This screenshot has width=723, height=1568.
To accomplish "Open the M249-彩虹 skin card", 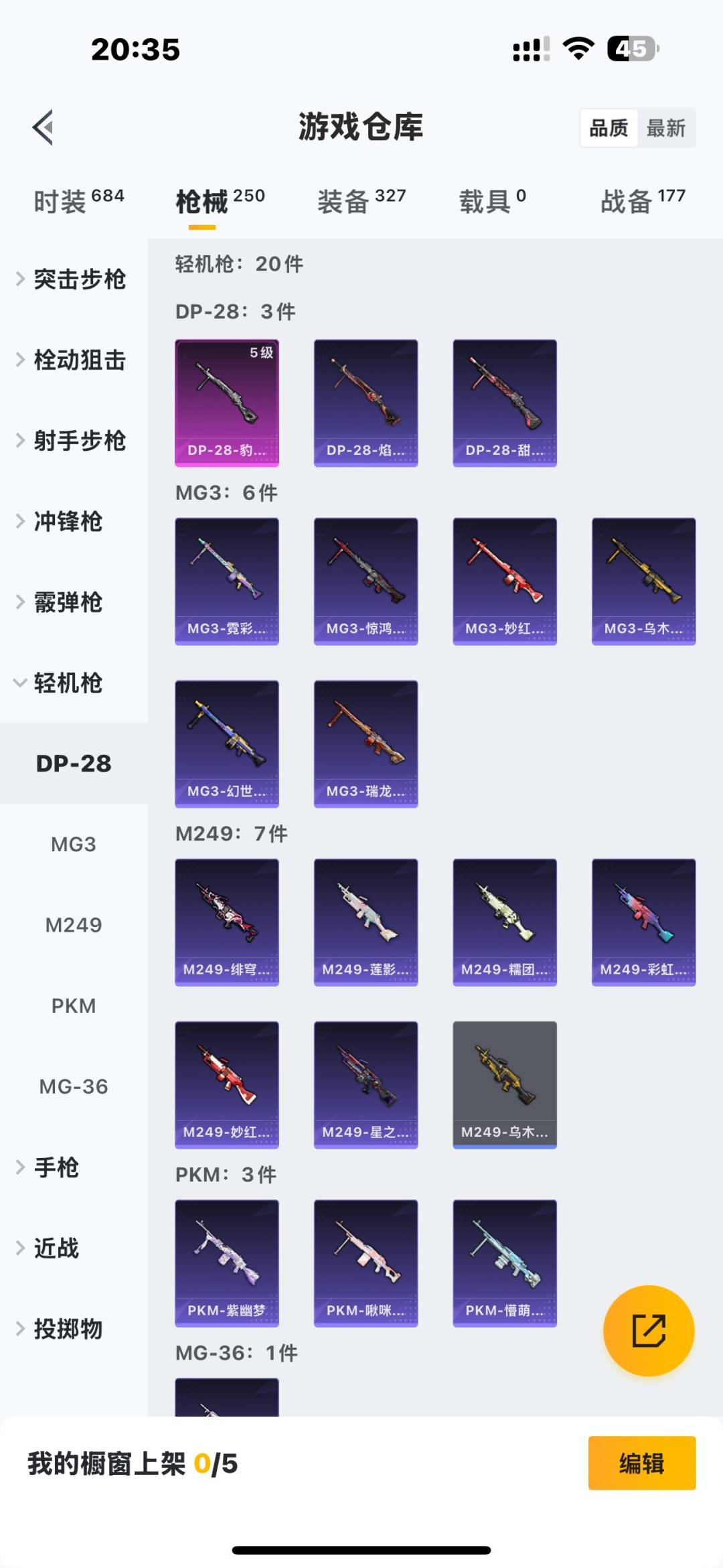I will [643, 922].
